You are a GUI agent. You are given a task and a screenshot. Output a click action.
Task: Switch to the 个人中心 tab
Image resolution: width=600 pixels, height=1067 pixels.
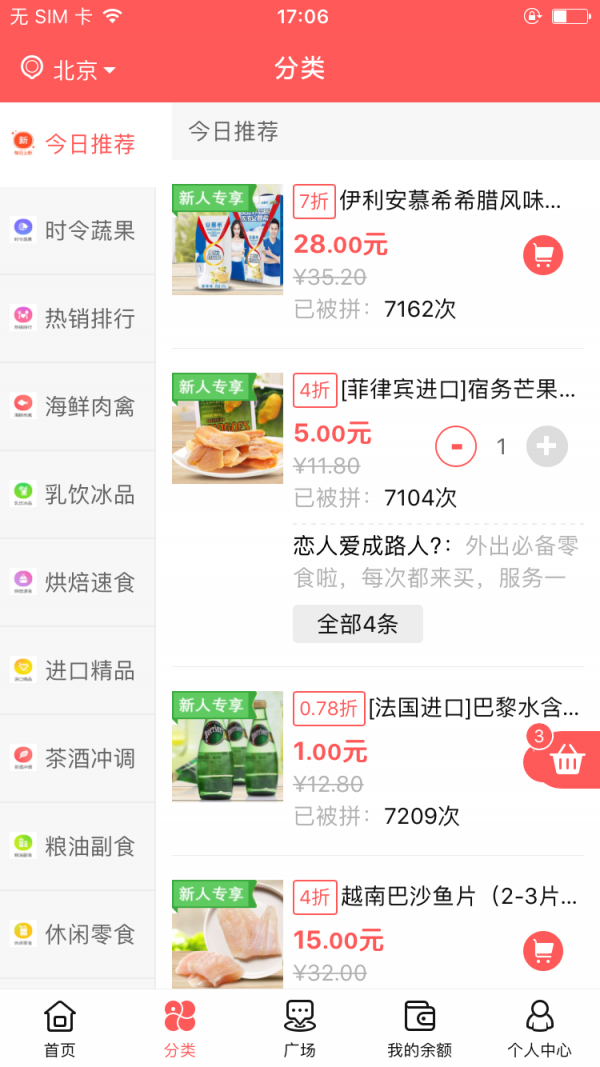click(x=539, y=1029)
